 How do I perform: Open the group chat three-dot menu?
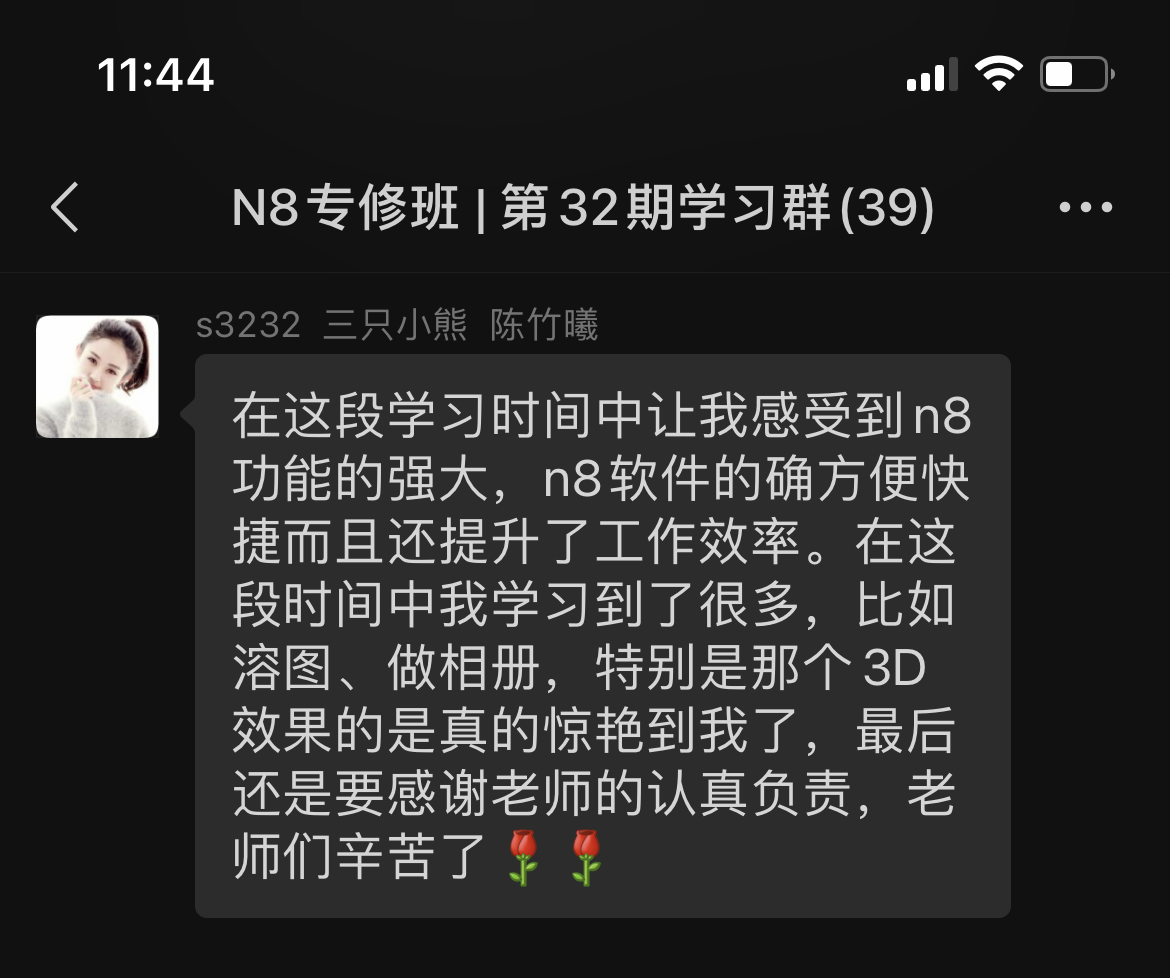click(1085, 208)
